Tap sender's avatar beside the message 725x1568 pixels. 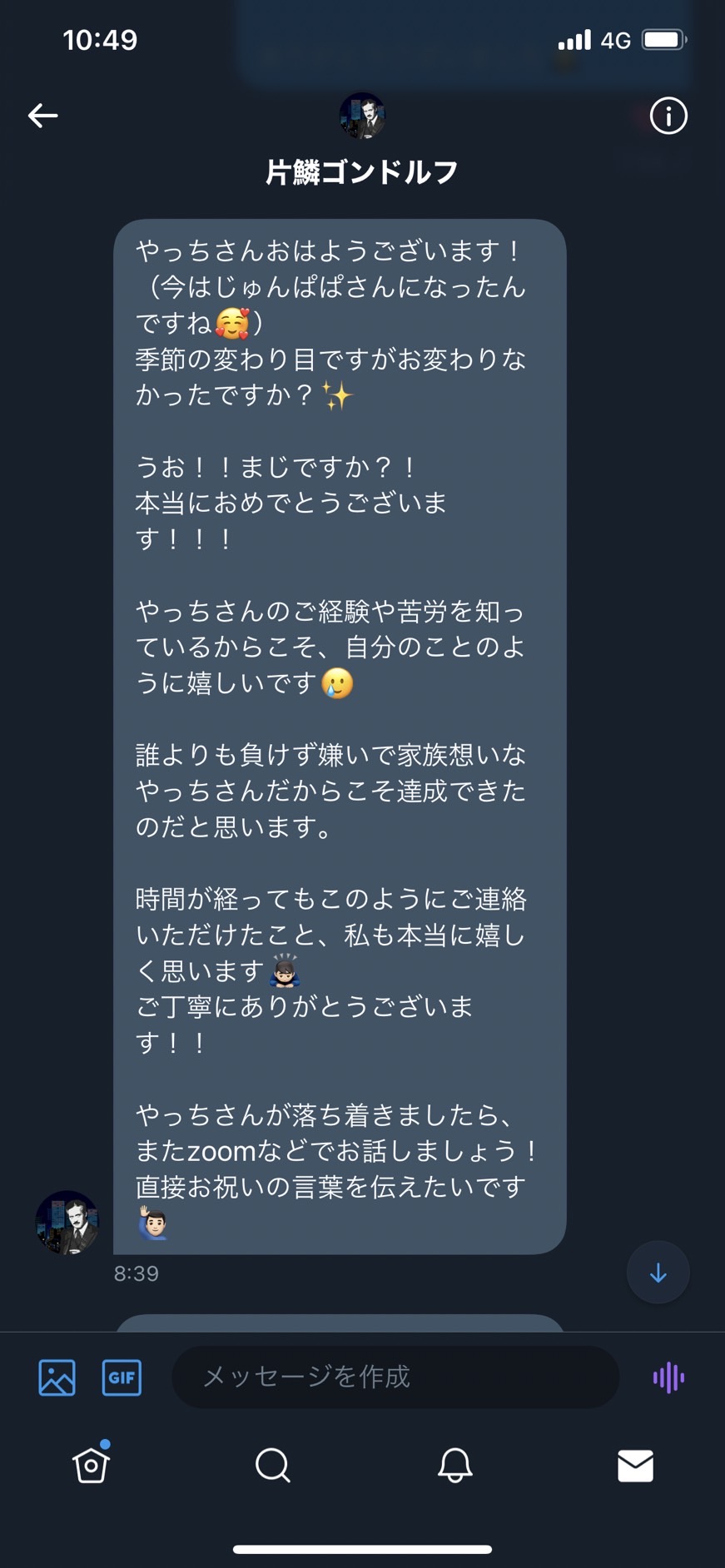(x=67, y=1223)
